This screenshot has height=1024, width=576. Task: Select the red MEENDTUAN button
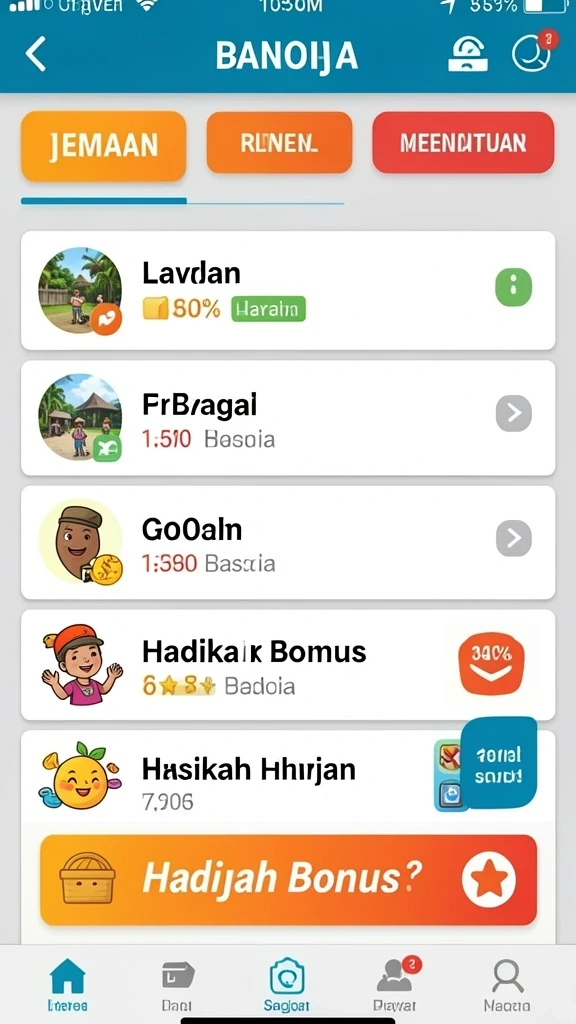point(463,143)
